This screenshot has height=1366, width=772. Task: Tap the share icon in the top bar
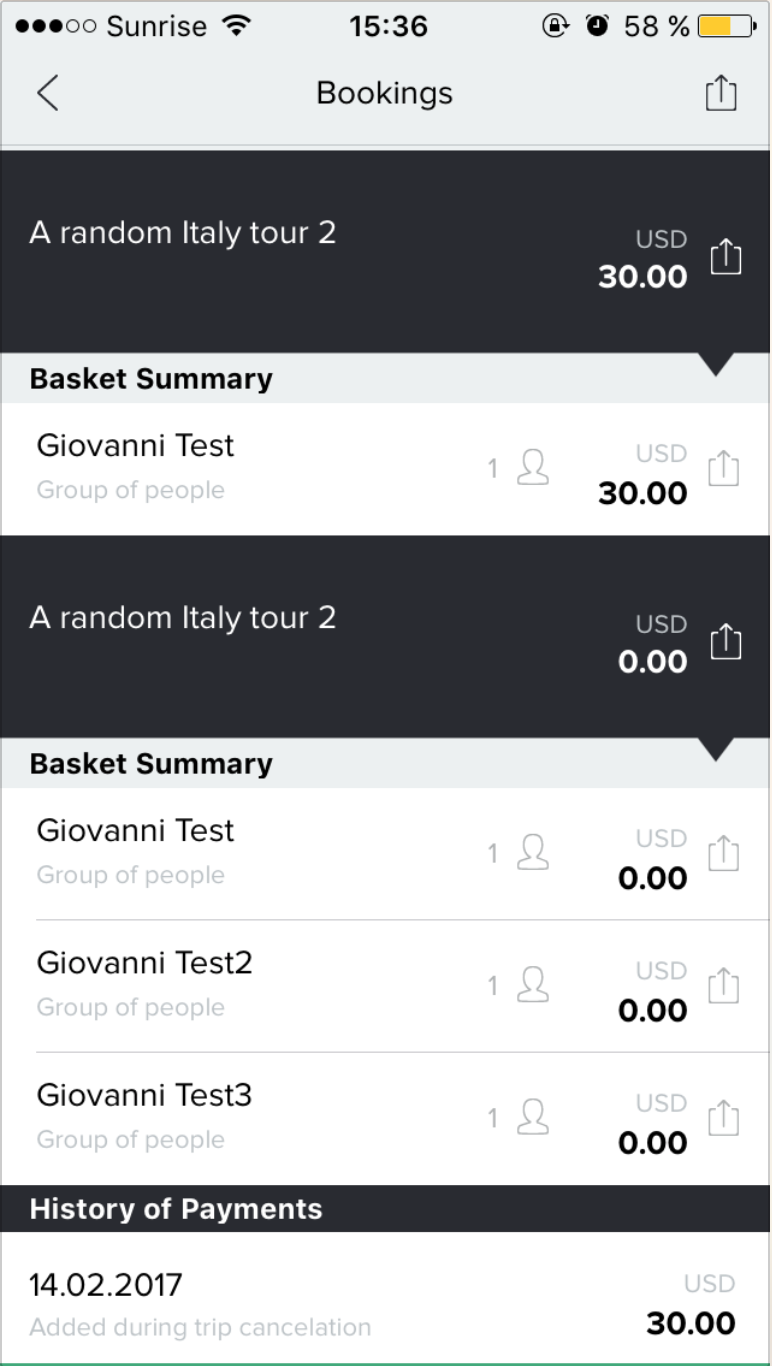(x=721, y=93)
